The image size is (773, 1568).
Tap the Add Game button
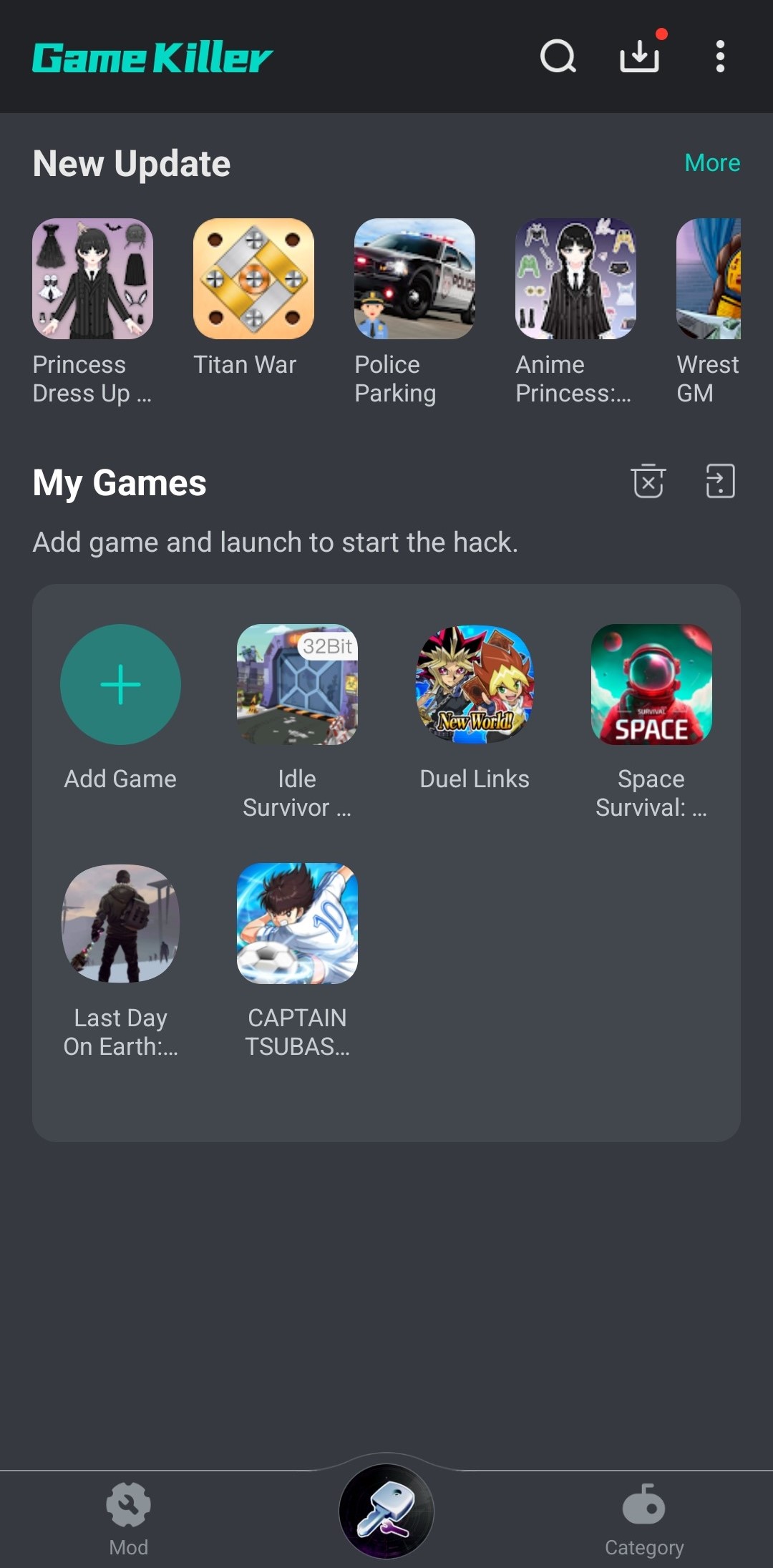(120, 685)
